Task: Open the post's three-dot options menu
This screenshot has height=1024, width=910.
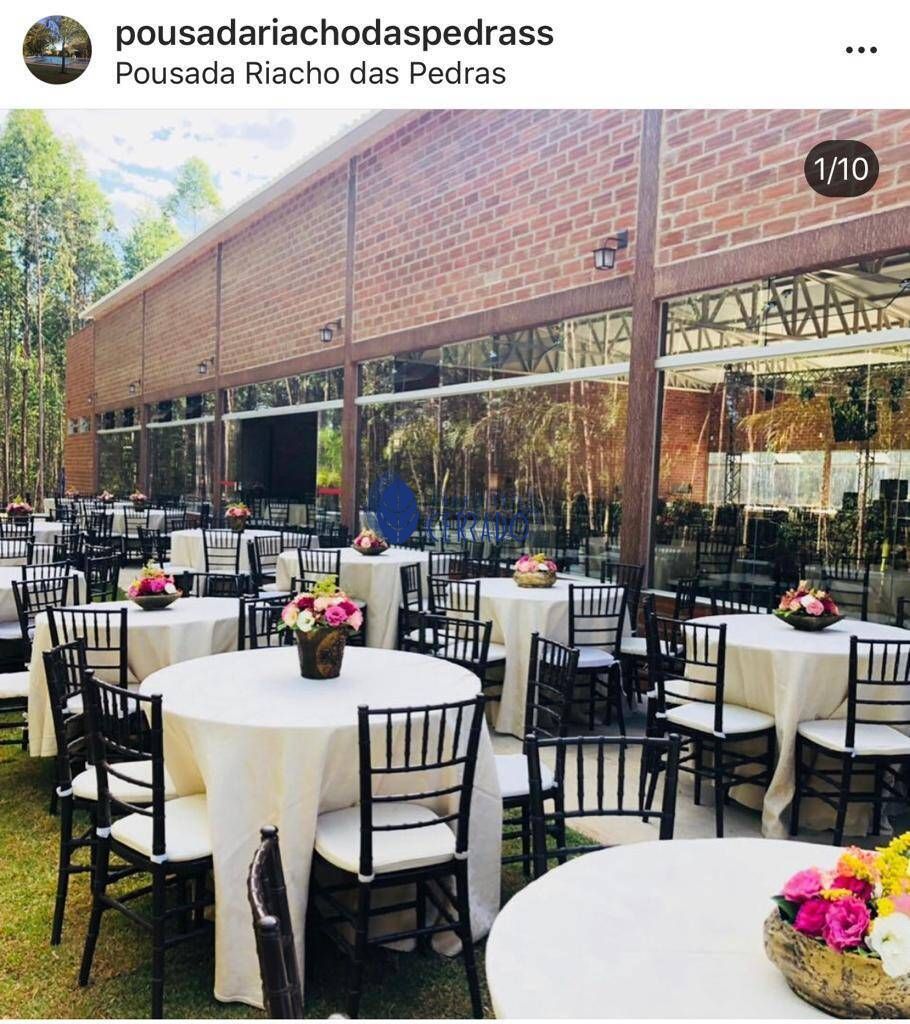Action: pos(860,50)
